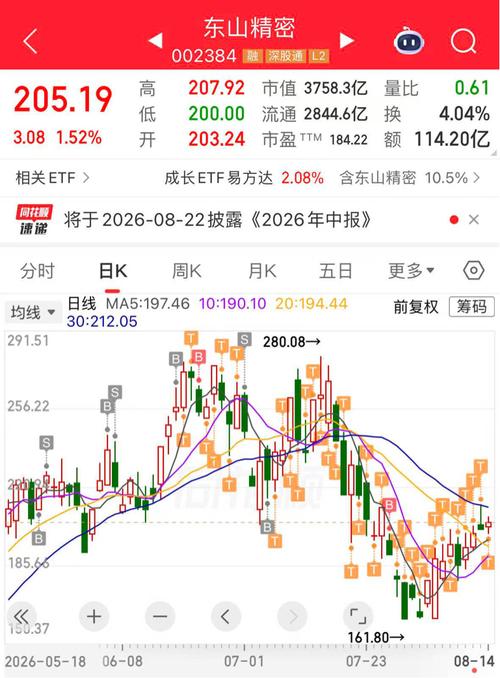Switch to the next stock
Viewport: 500px width, 678px height.
[346, 41]
